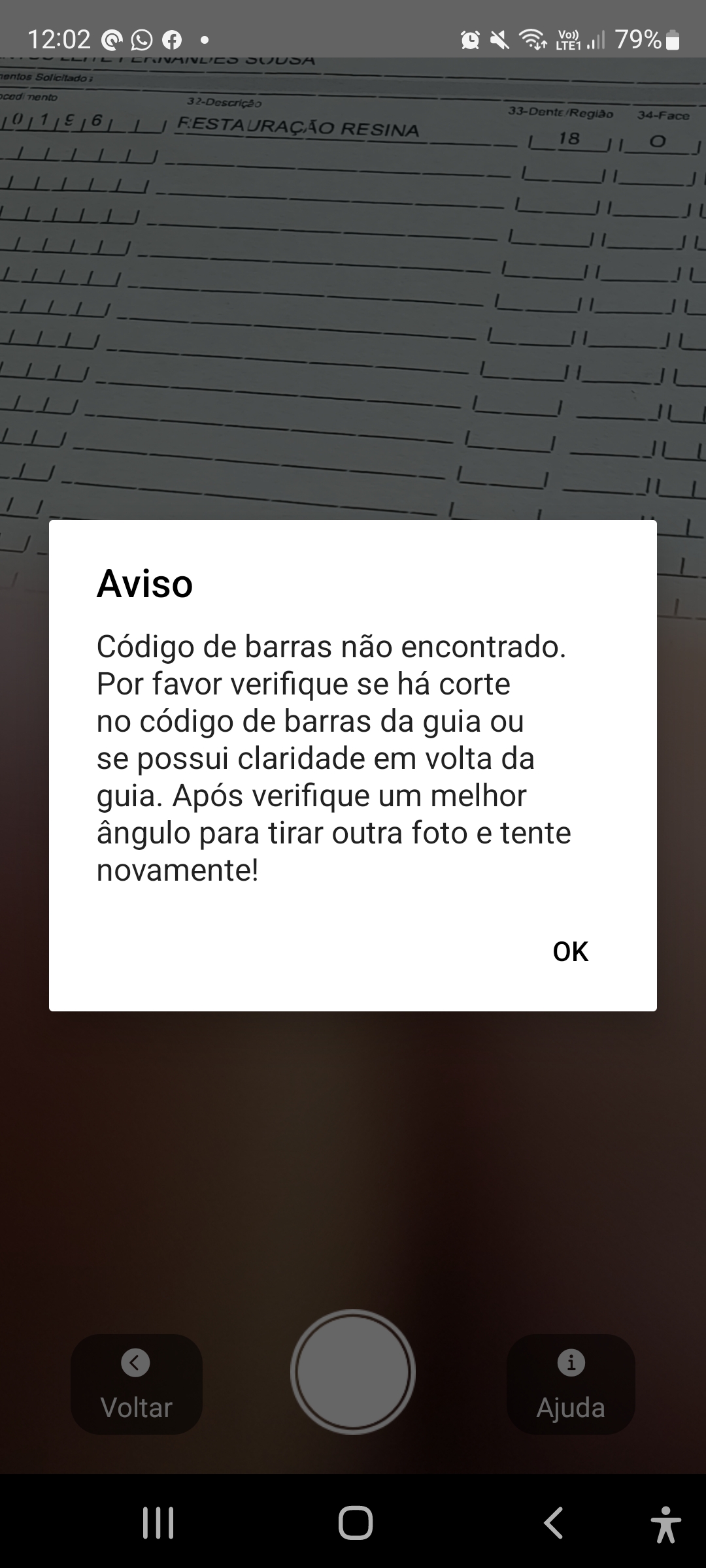Go to the system home screen

[x=355, y=1523]
